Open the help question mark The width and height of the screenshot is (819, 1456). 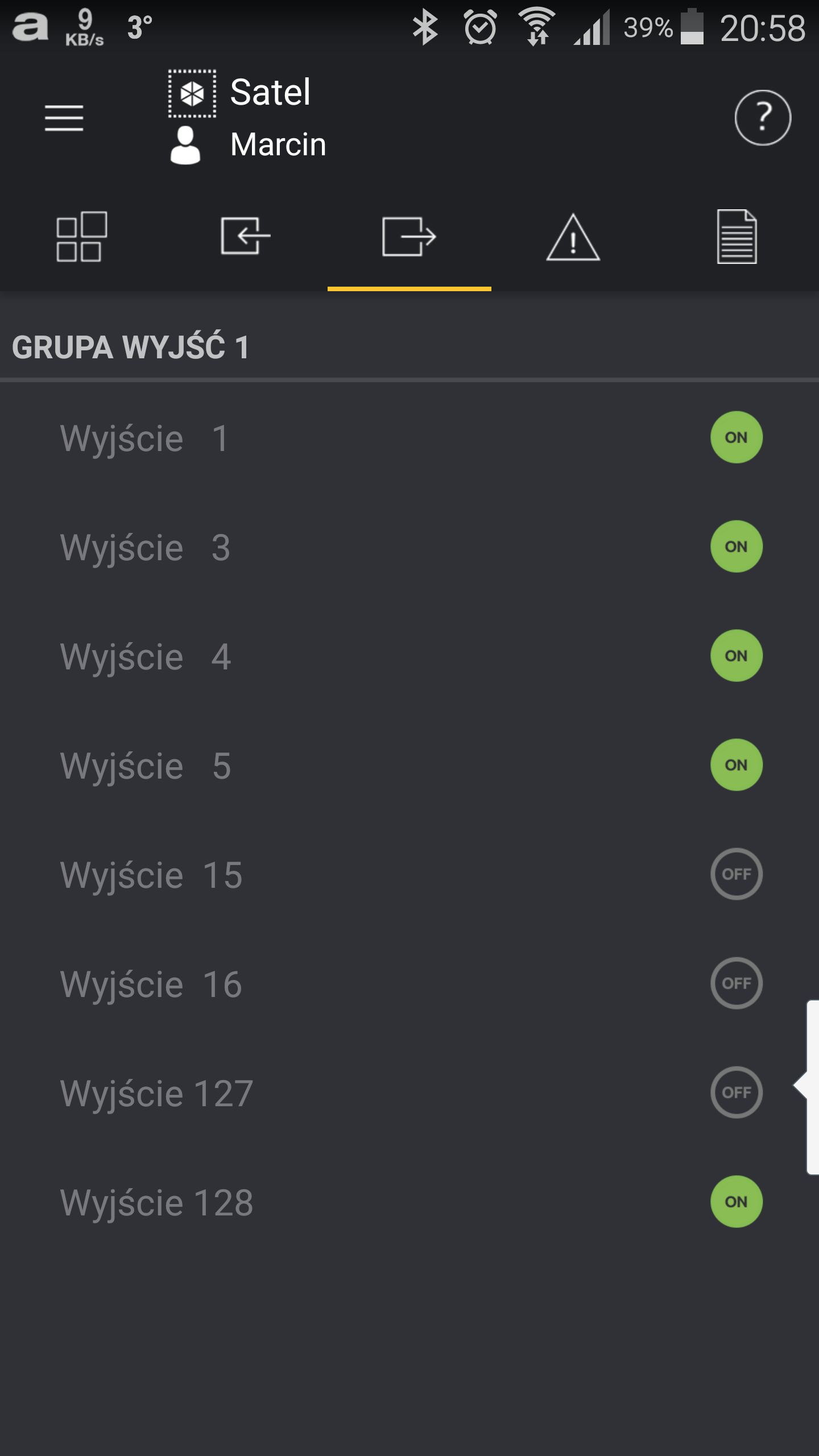tap(762, 118)
